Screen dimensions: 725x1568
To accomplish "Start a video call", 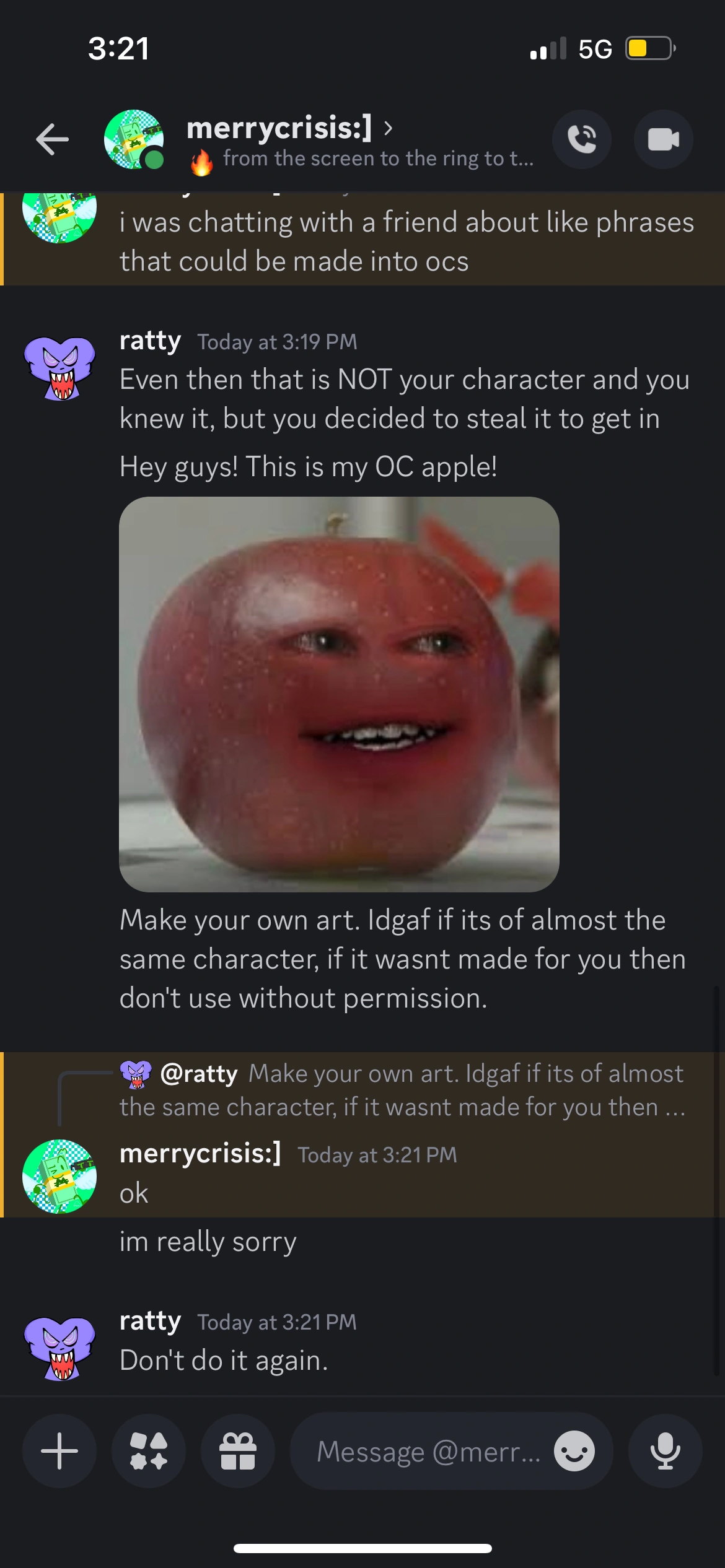I will click(x=664, y=139).
